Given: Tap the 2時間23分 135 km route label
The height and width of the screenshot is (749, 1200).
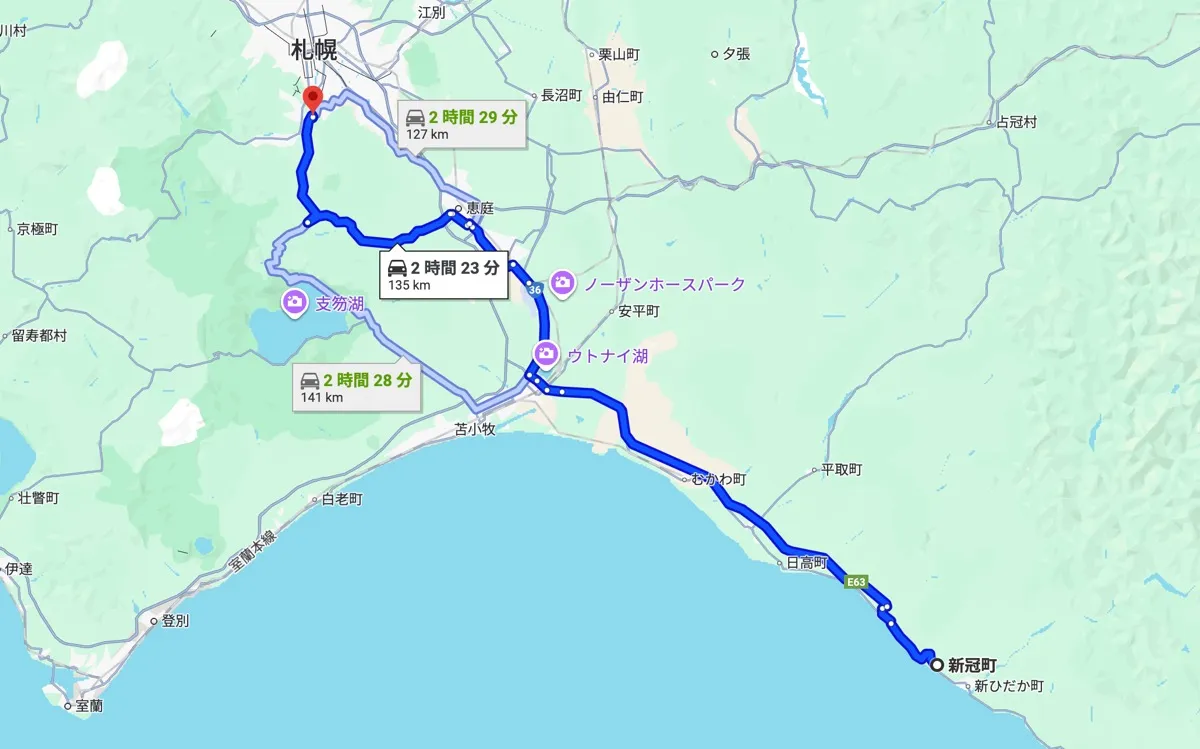Looking at the screenshot, I should [443, 274].
